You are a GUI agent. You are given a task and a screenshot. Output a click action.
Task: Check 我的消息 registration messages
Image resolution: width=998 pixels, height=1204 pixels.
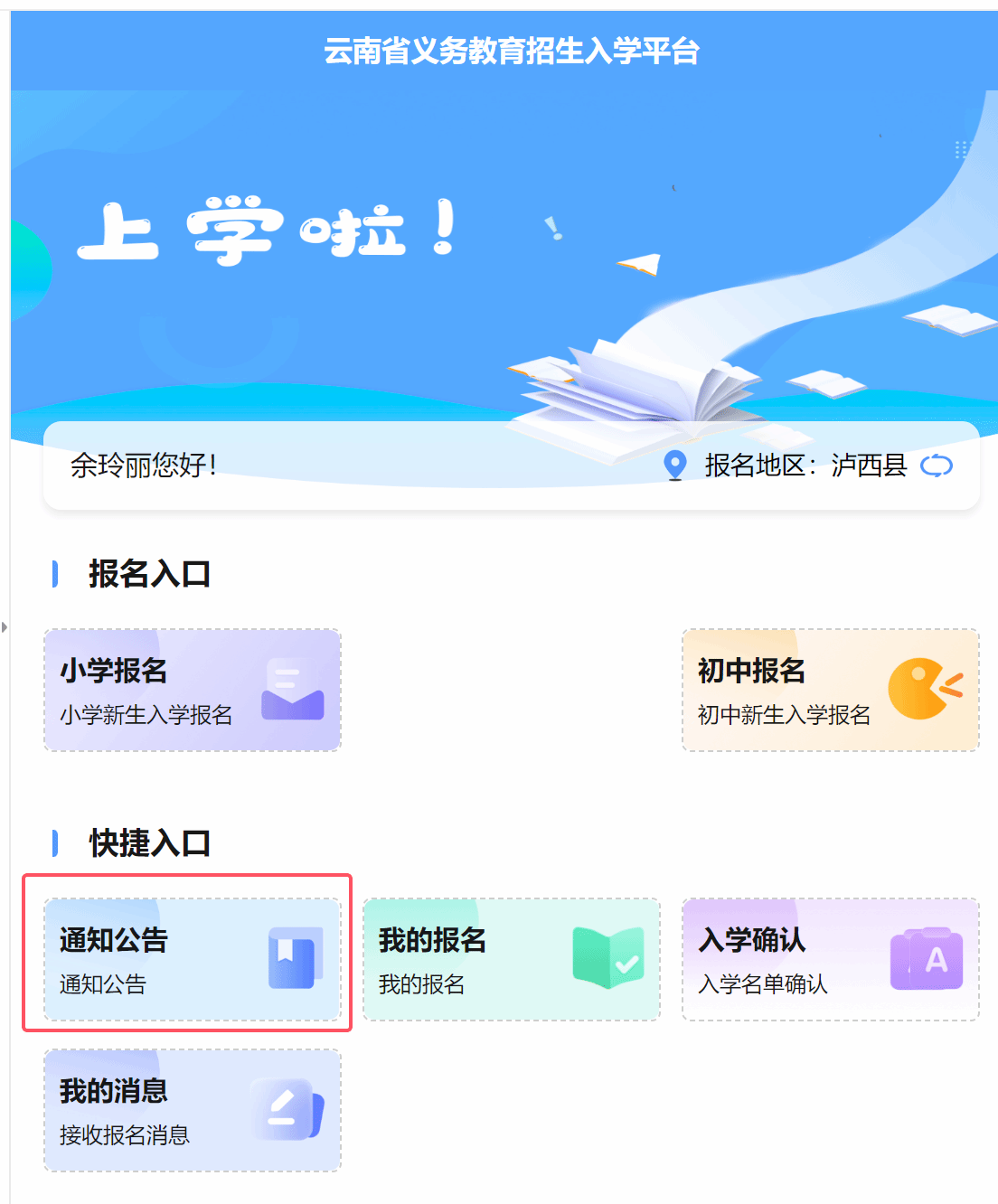pyautogui.click(x=193, y=1110)
